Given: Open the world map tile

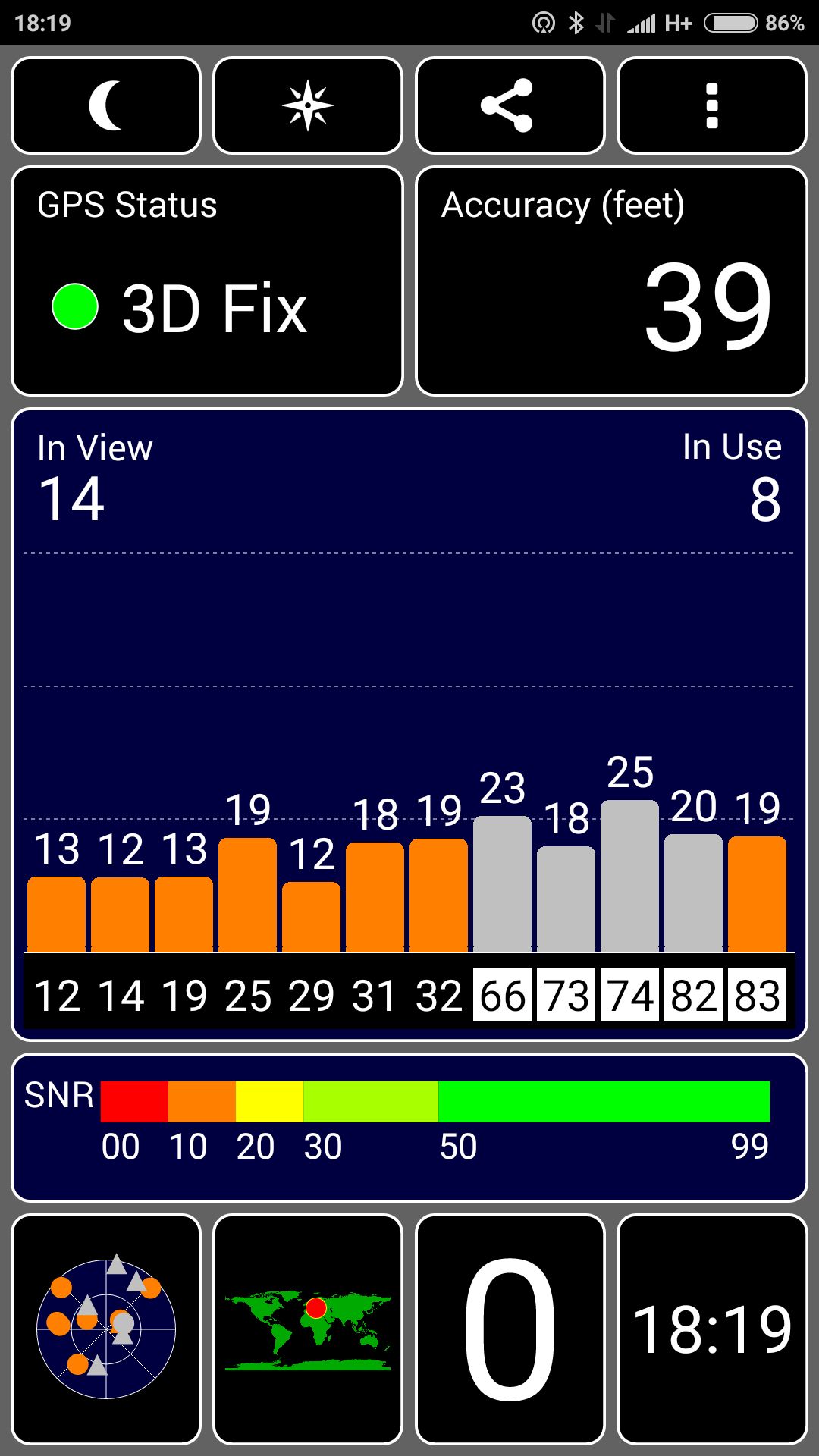Looking at the screenshot, I should click(x=308, y=1329).
